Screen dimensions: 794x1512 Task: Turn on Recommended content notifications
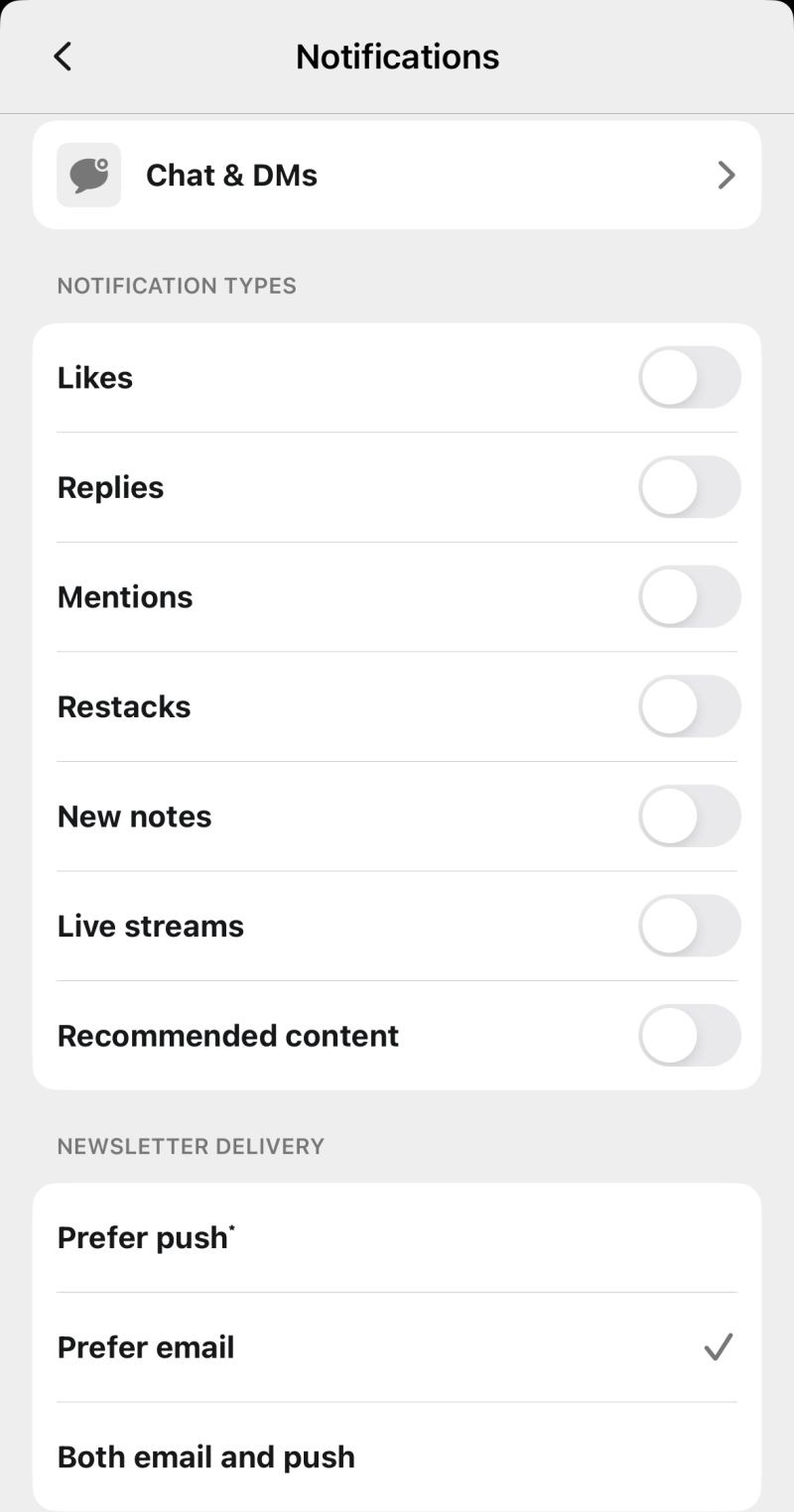click(689, 1035)
